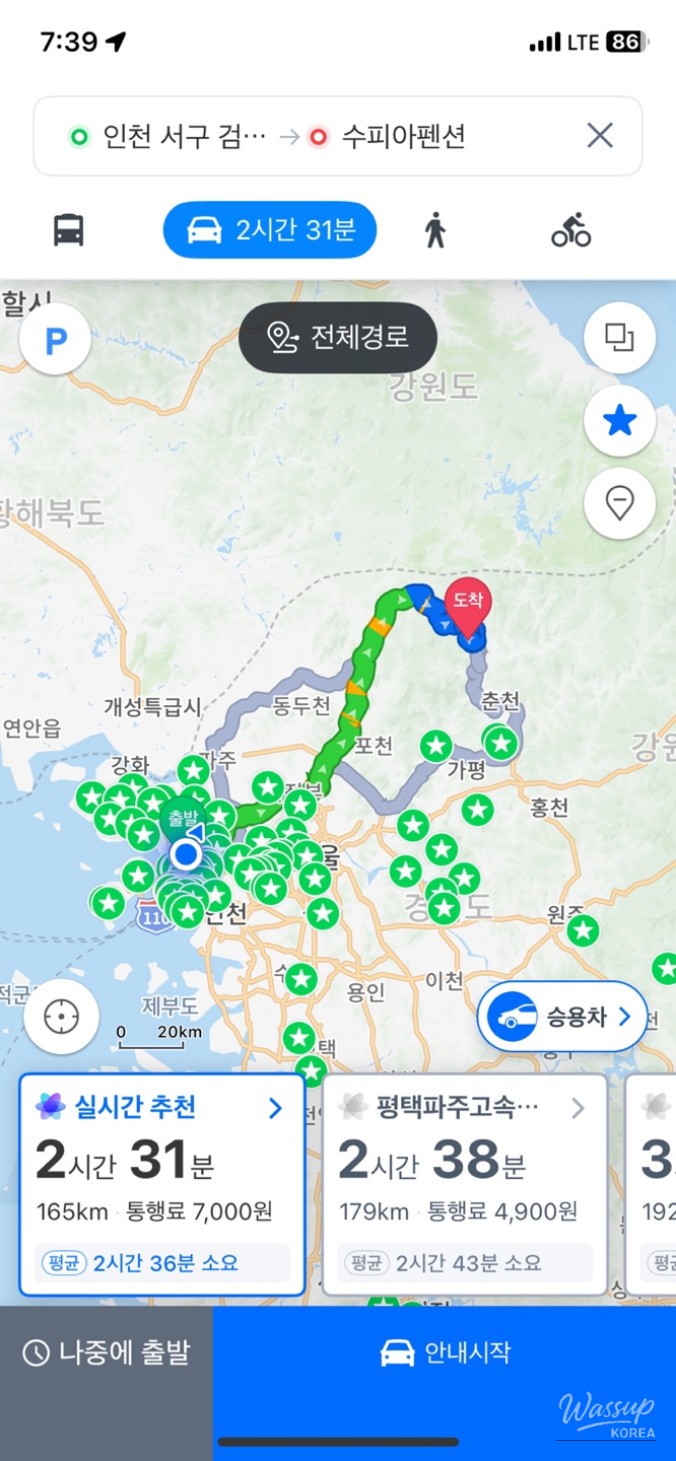Switch to walking directions

tap(434, 231)
